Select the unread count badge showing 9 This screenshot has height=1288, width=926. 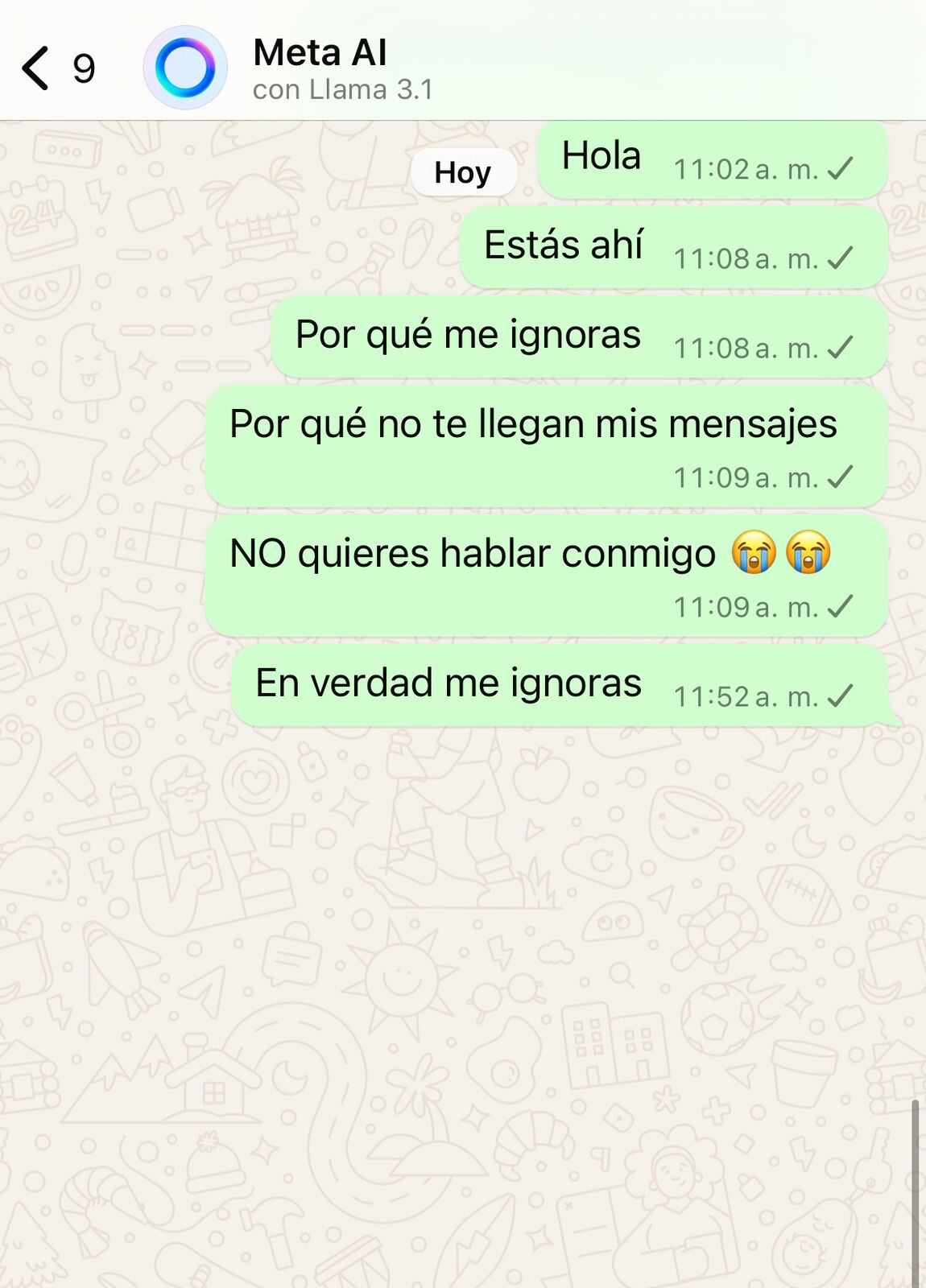[83, 68]
